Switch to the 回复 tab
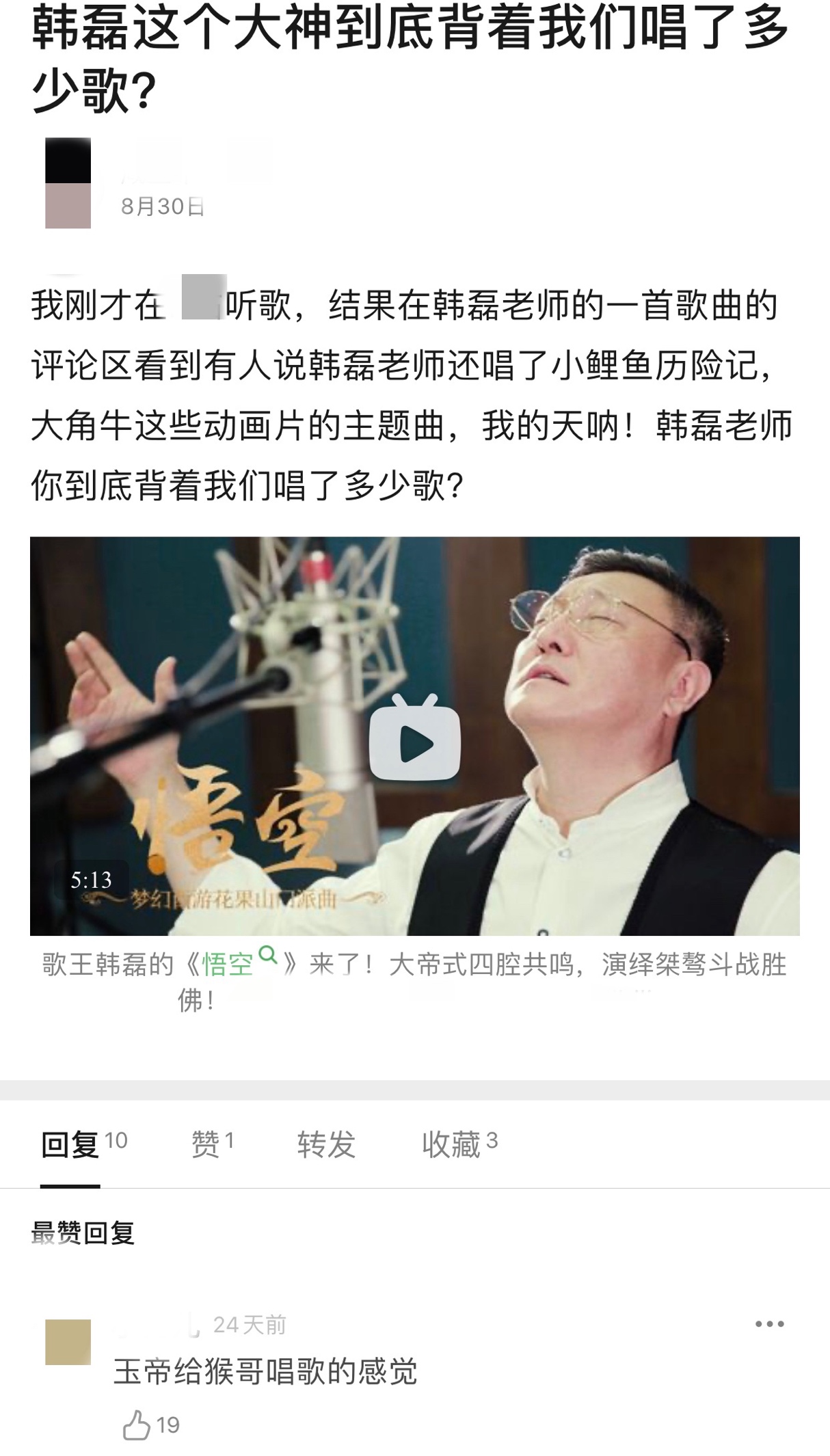The image size is (830, 1456). 84,1144
